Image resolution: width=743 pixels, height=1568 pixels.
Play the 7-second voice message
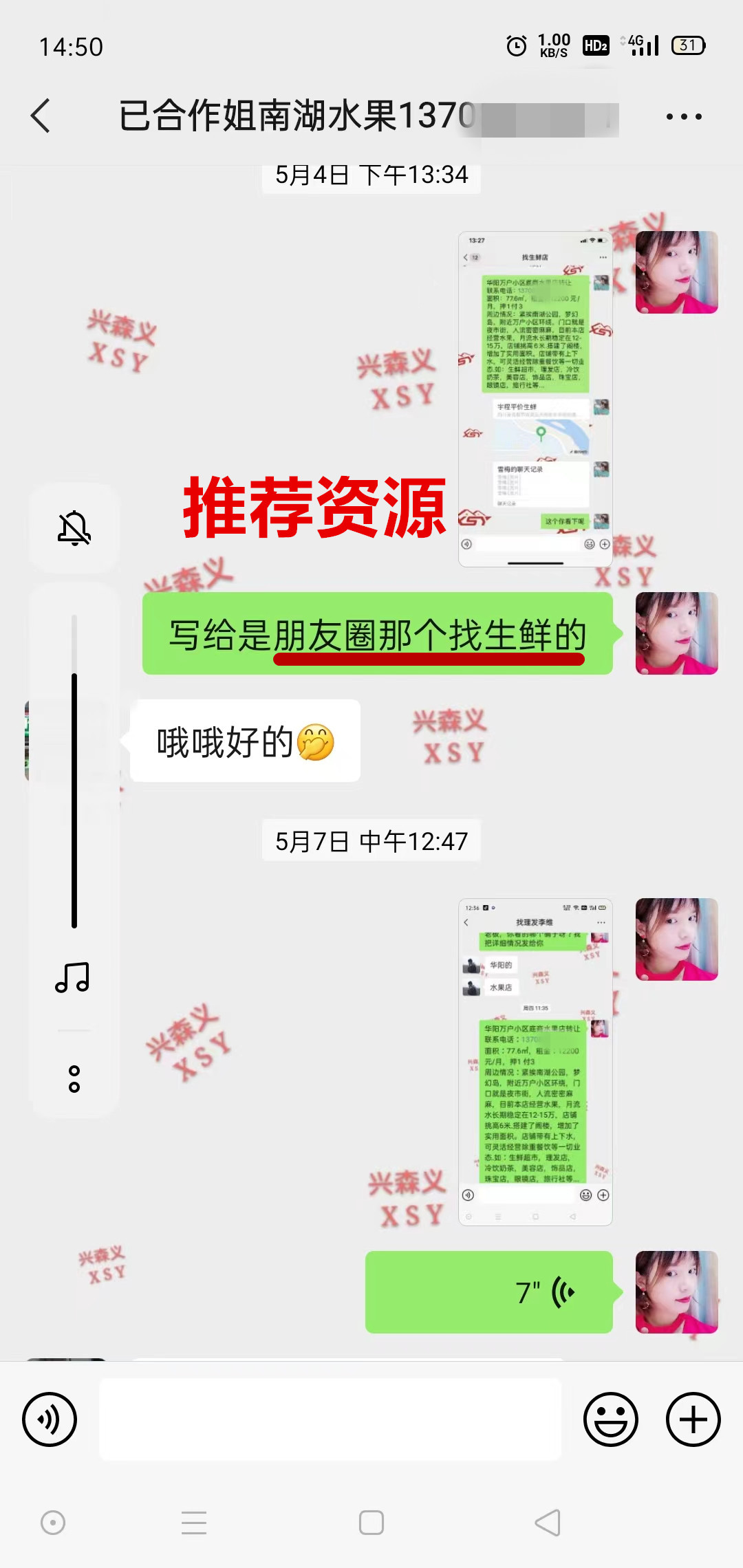tap(488, 1292)
